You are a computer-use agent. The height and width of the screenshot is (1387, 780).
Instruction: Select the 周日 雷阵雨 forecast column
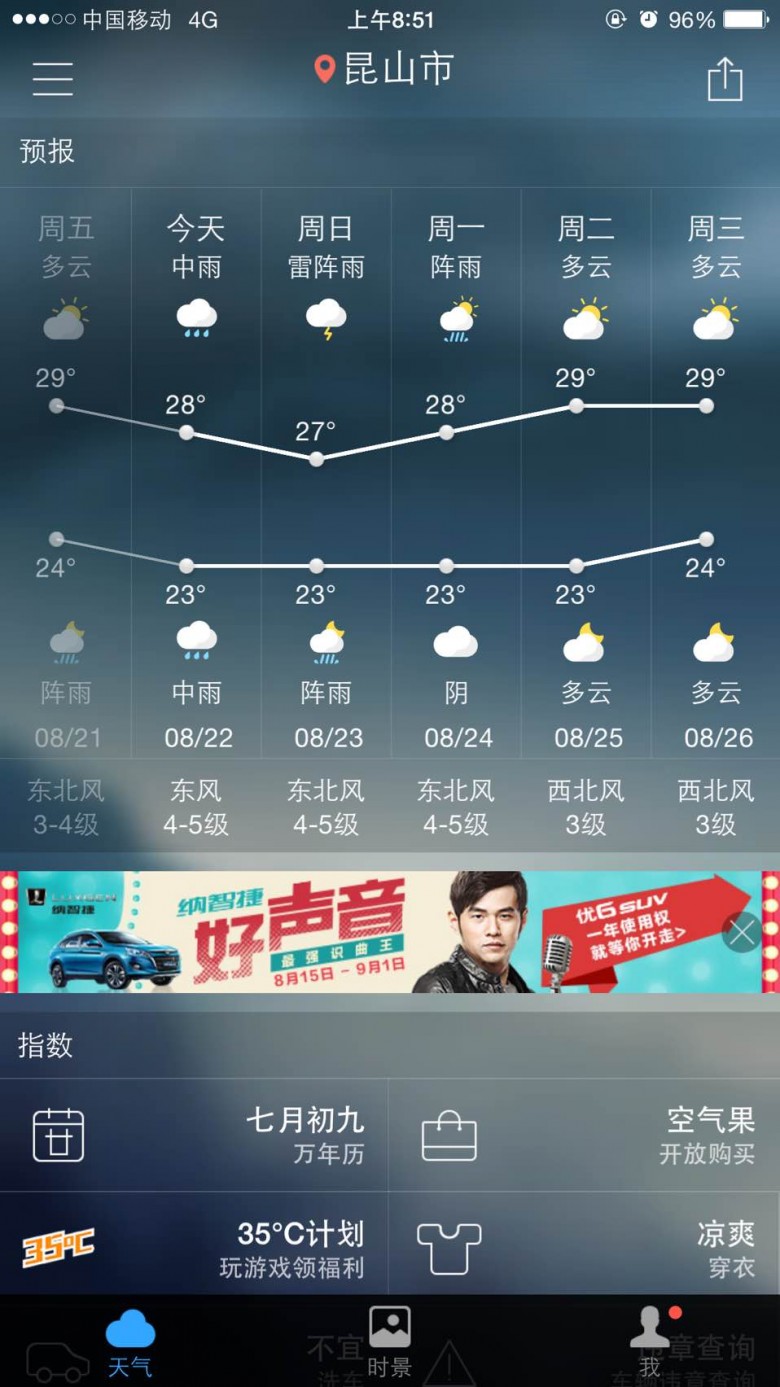point(326,473)
